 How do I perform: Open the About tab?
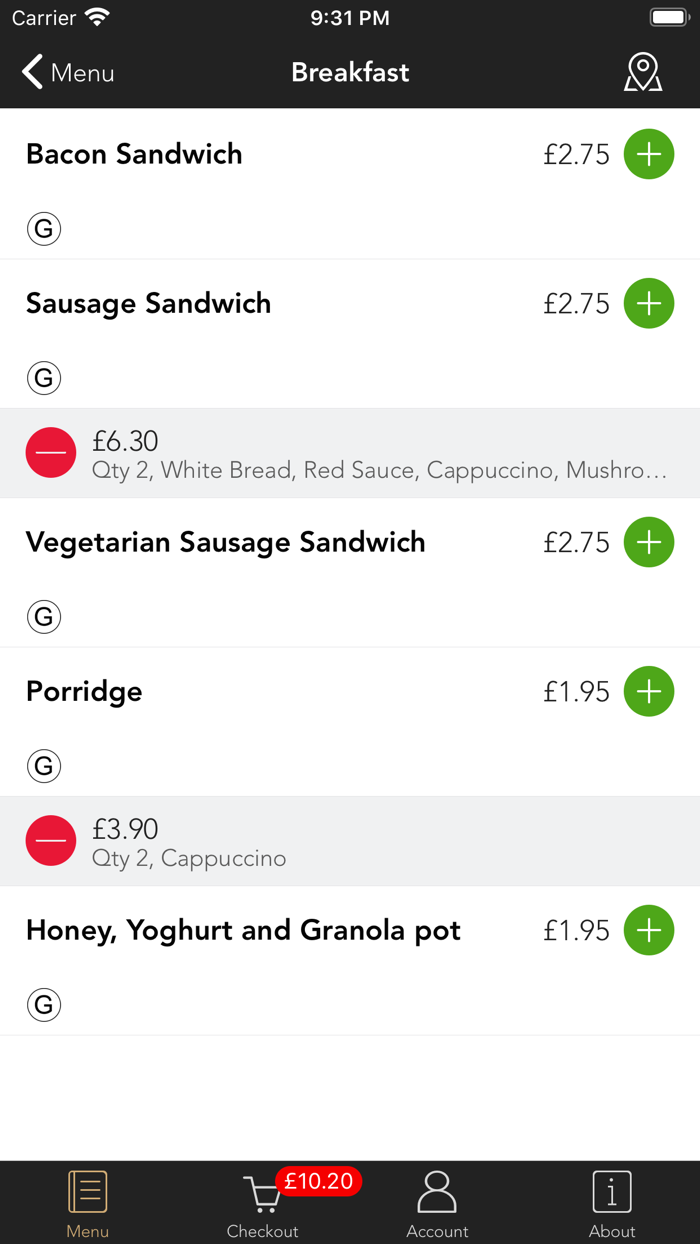point(612,1204)
